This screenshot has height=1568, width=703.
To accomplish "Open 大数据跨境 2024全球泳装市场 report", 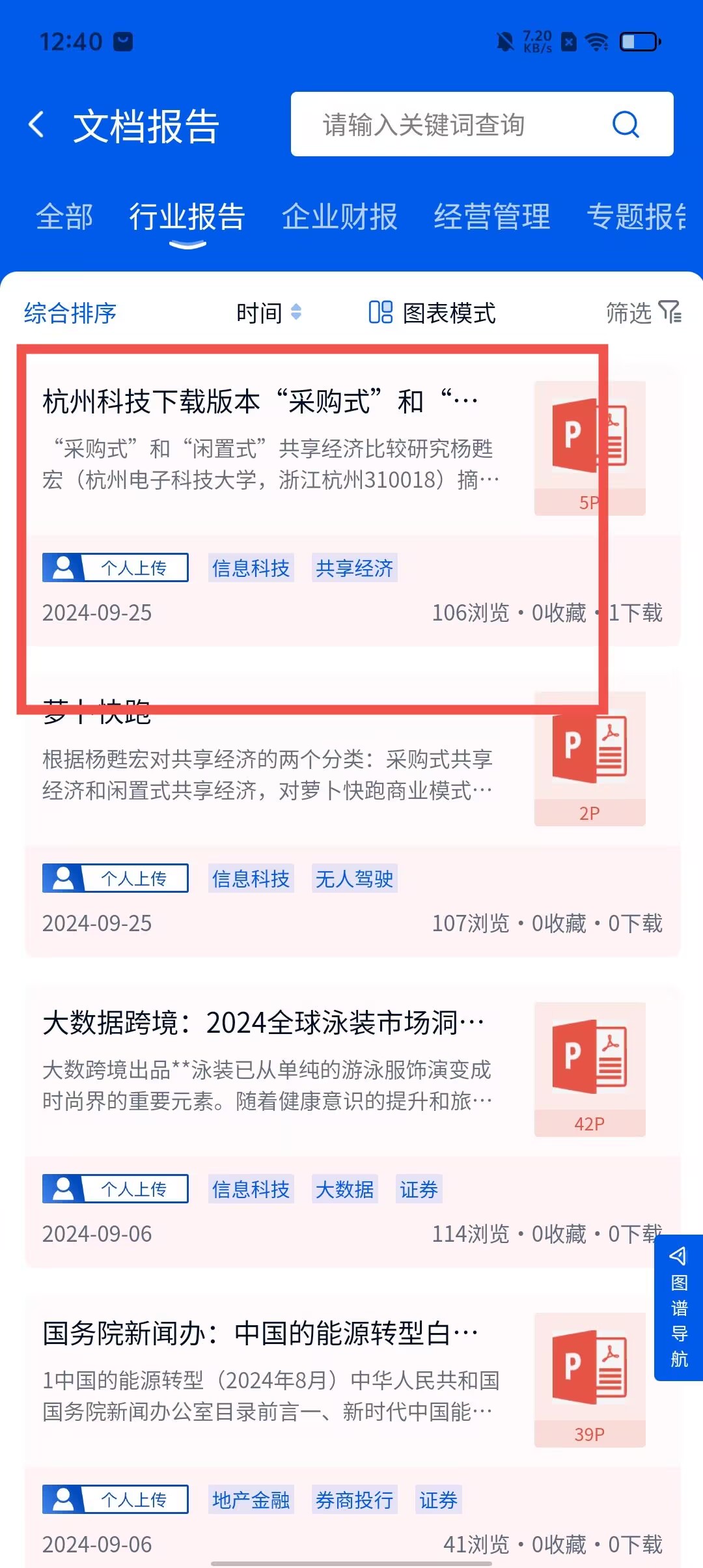I will (x=264, y=1023).
